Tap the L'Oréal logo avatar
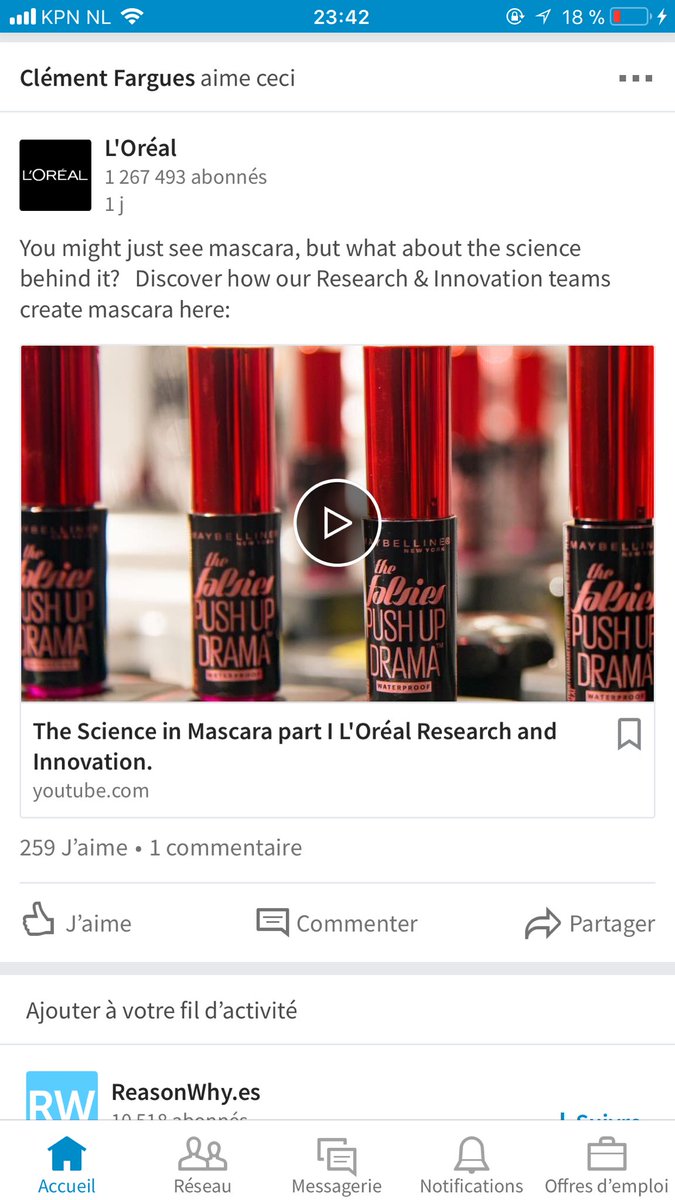Image resolution: width=675 pixels, height=1200 pixels. tap(55, 175)
